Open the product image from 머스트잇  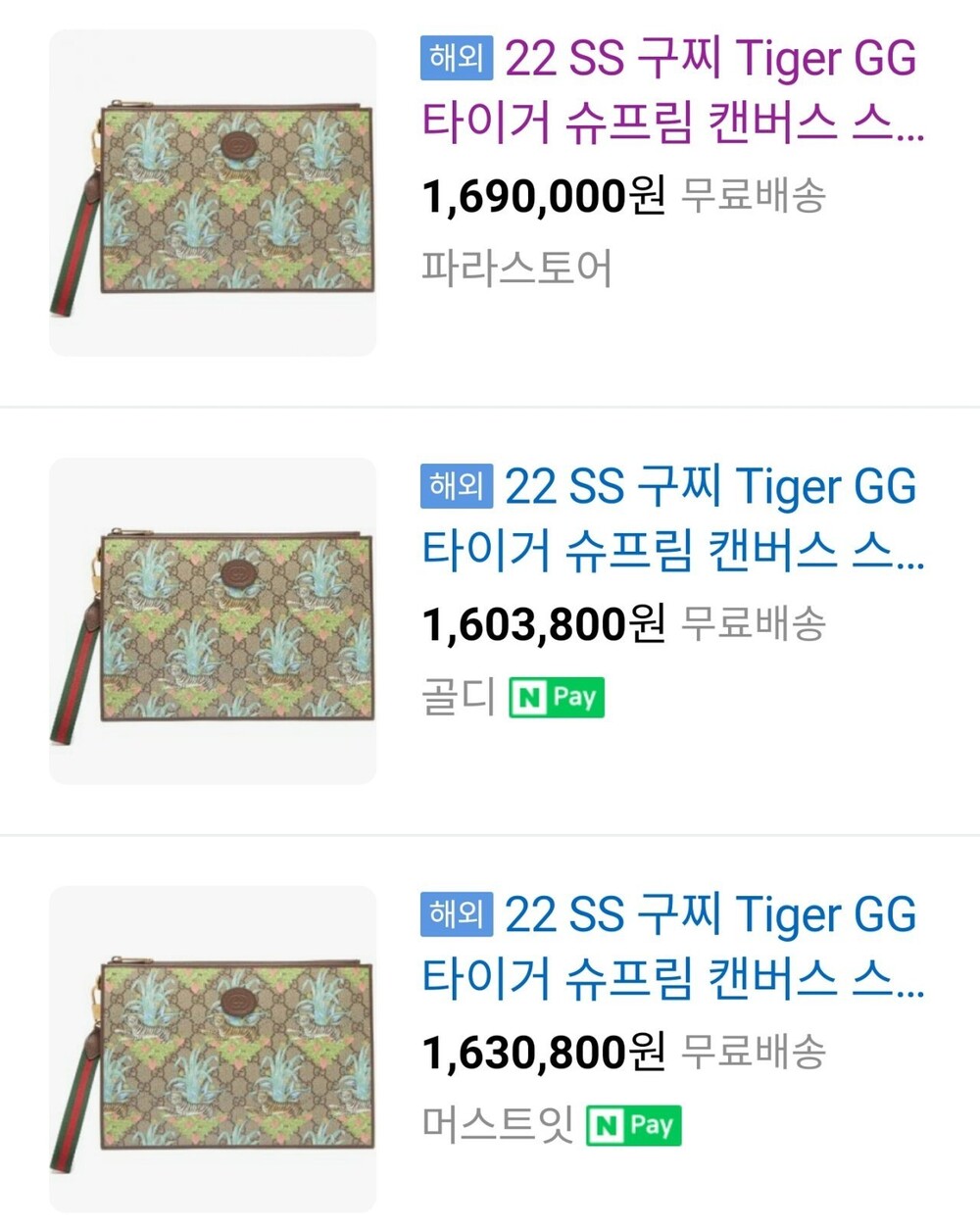213,1050
